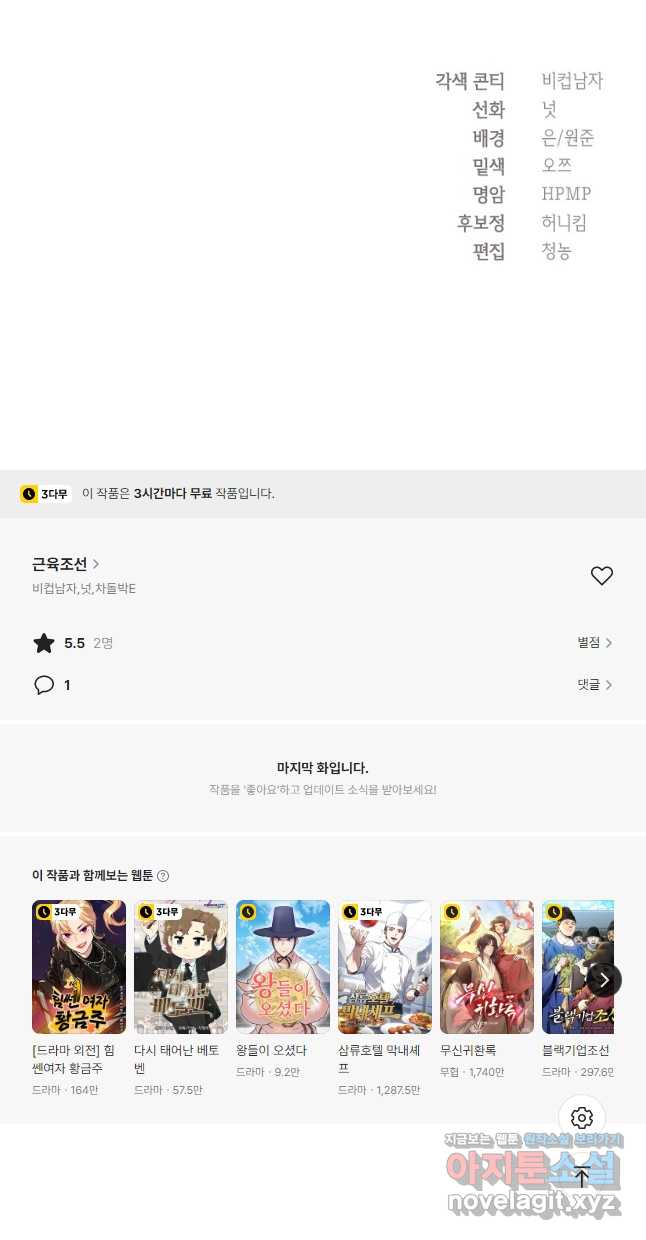The width and height of the screenshot is (646, 1240).
Task: Open the 왕들이 오셨다 webtoon
Action: [283, 966]
